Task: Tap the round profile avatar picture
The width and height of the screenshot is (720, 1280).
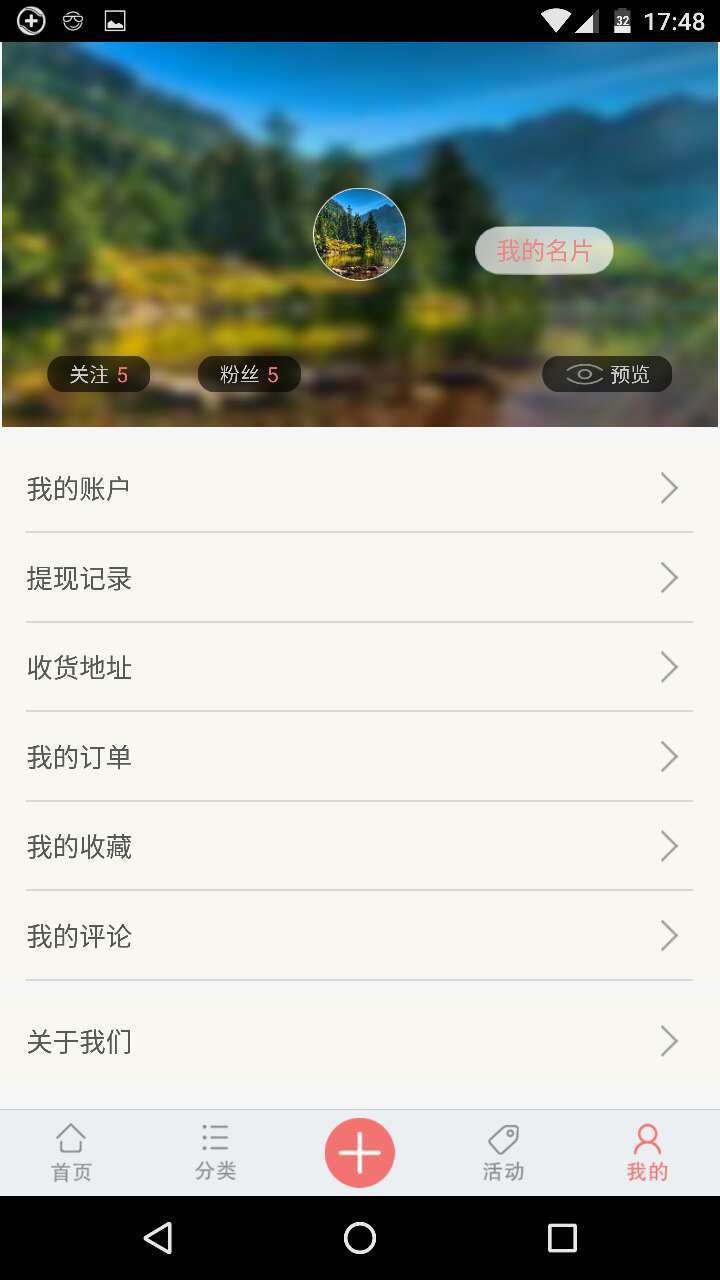Action: pos(359,234)
